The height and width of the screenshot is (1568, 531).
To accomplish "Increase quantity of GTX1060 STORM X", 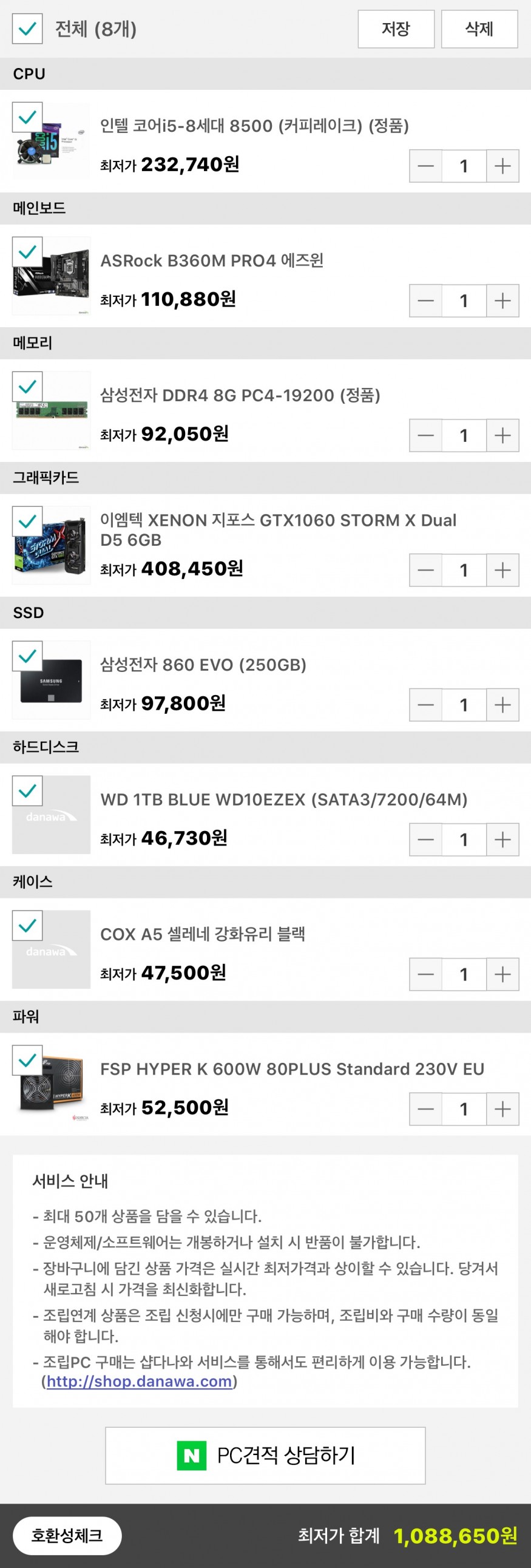I will point(502,571).
